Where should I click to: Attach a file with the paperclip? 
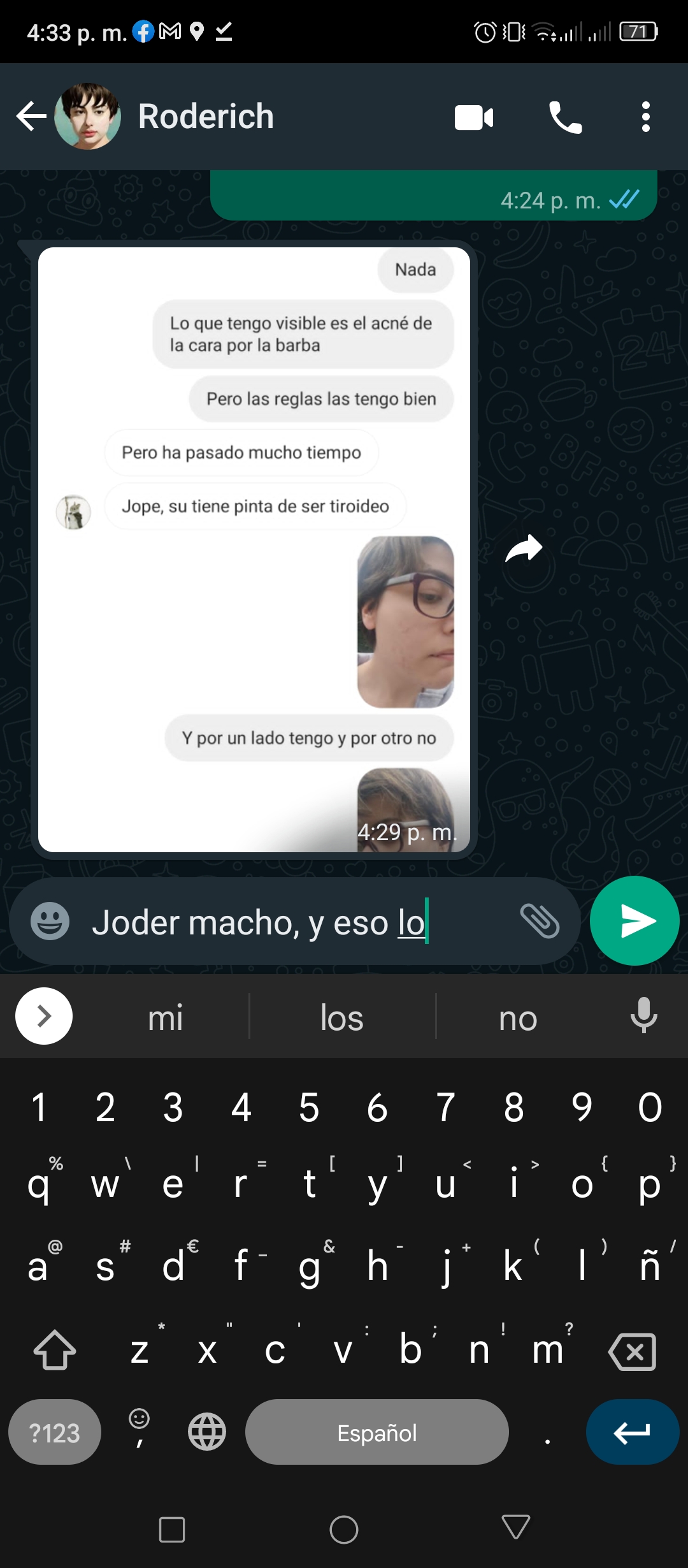pyautogui.click(x=540, y=921)
